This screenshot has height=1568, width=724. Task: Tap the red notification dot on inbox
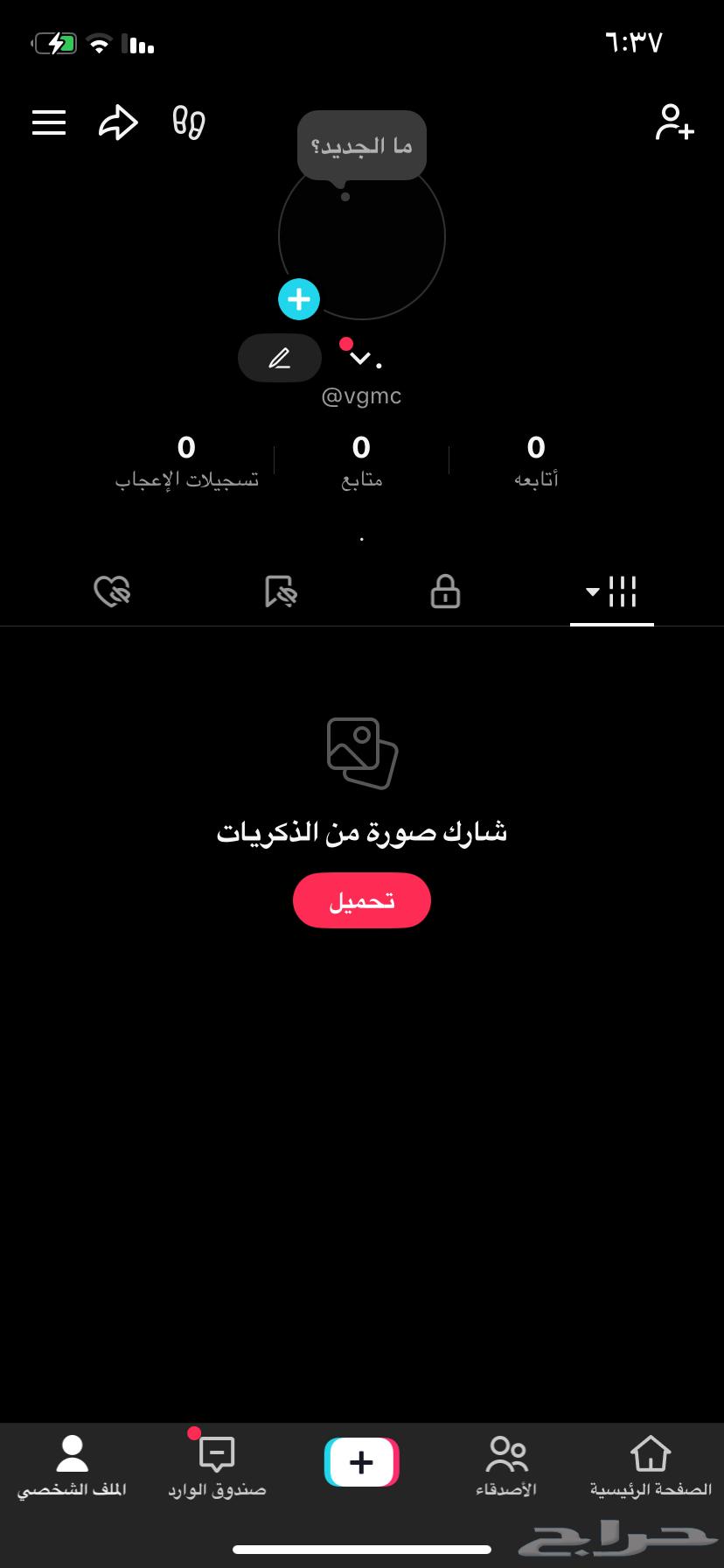193,1431
